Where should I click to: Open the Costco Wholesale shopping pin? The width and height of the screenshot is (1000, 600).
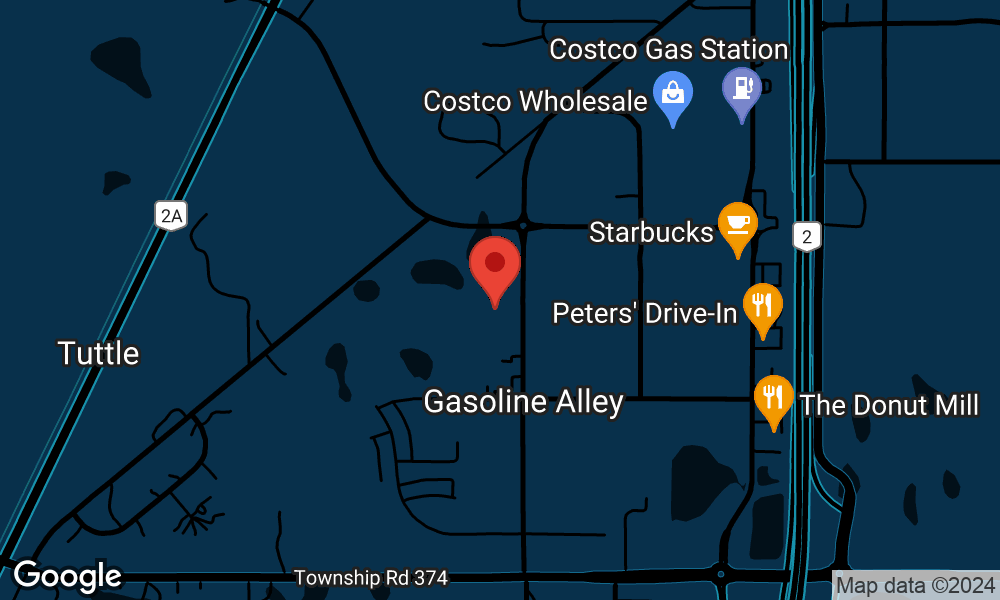673,94
